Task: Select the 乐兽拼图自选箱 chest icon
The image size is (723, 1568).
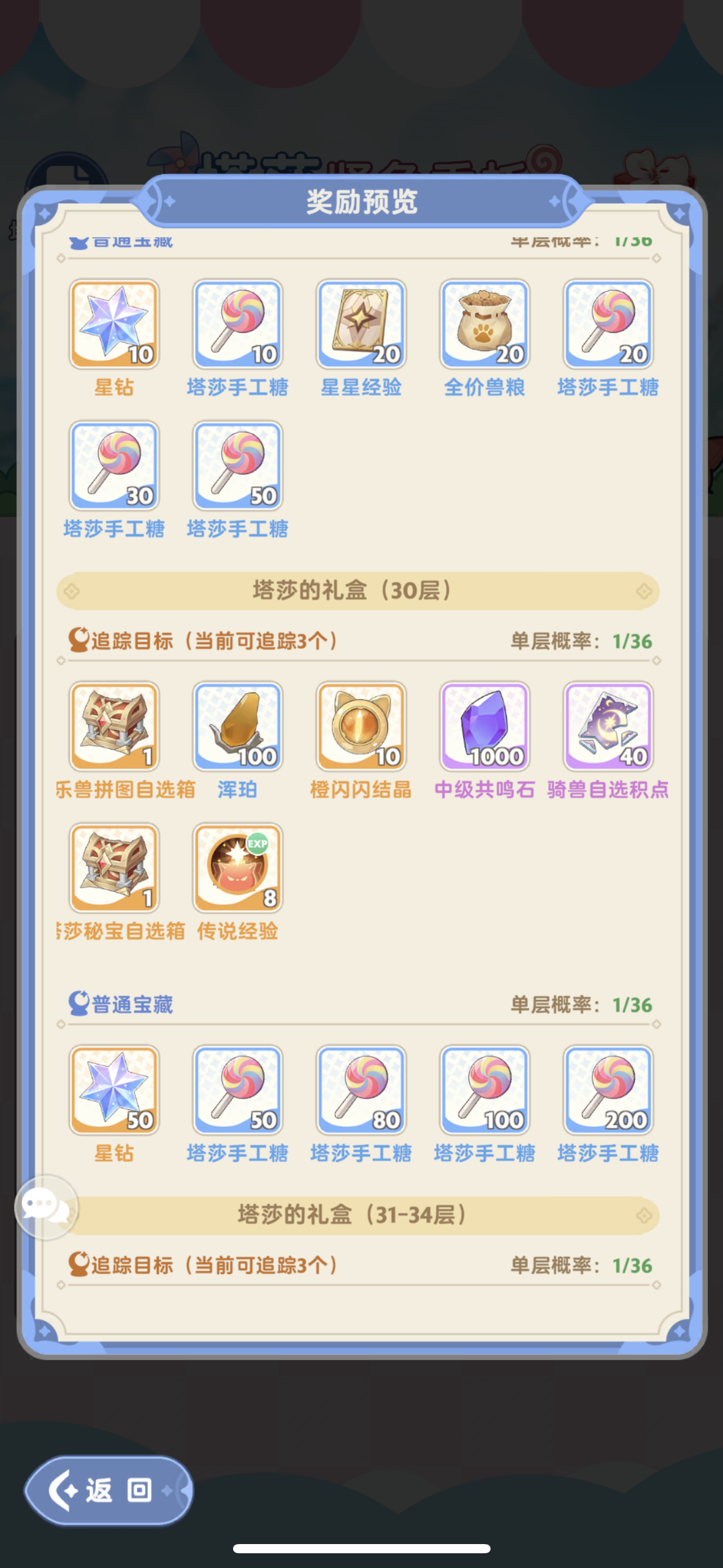Action: pyautogui.click(x=114, y=726)
